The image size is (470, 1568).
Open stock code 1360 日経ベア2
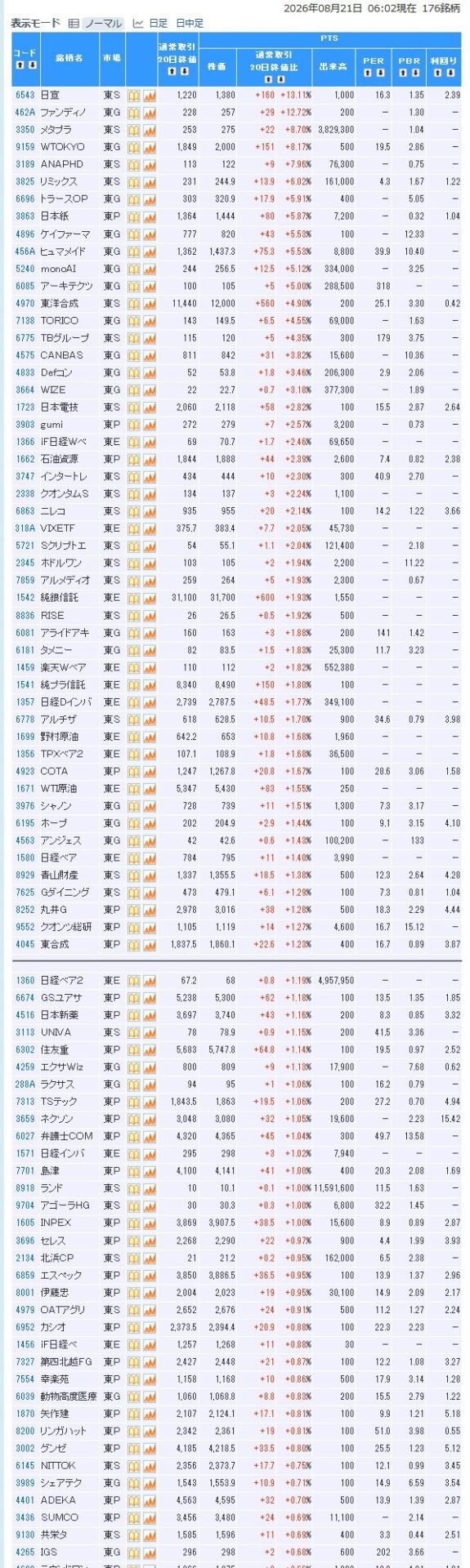pyautogui.click(x=25, y=980)
